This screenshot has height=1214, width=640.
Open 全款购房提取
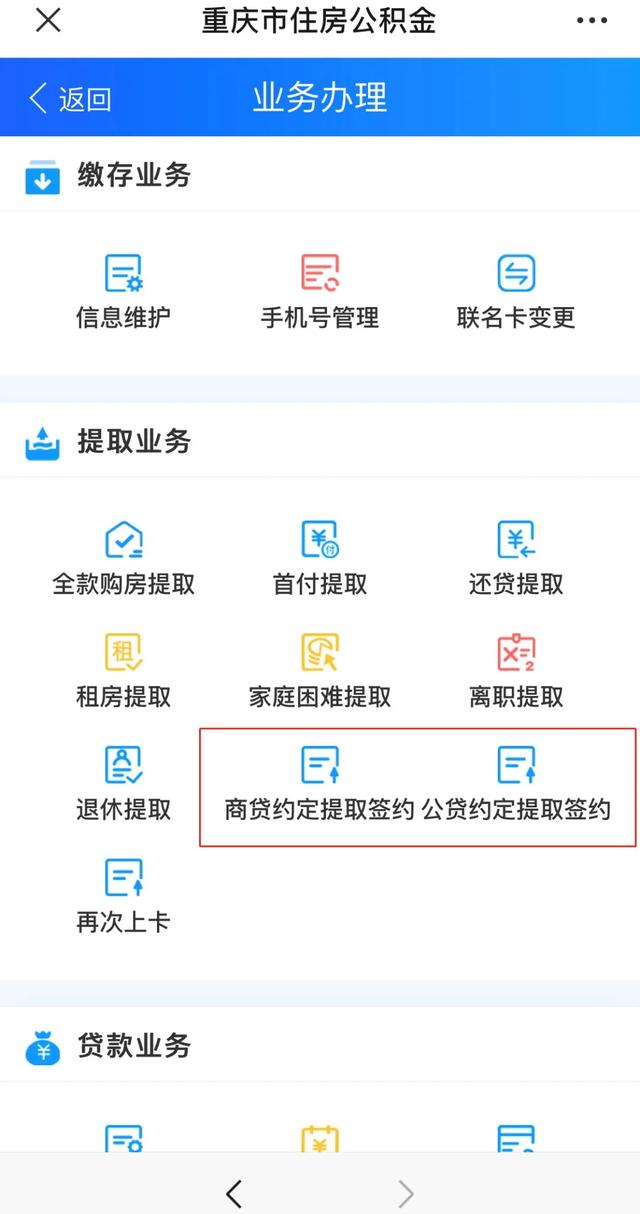(x=124, y=559)
